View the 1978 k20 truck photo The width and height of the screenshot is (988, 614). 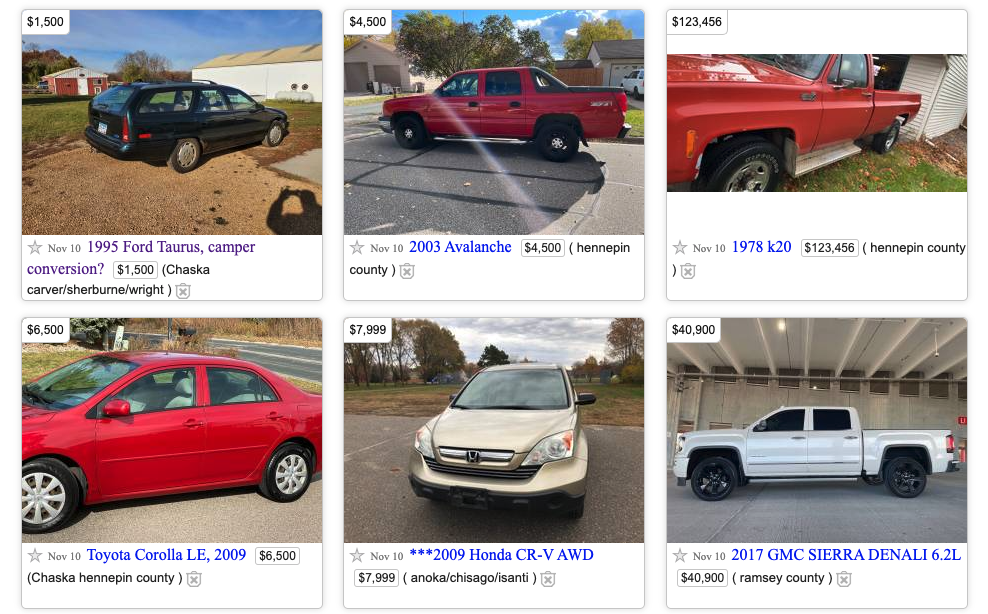pyautogui.click(x=817, y=123)
